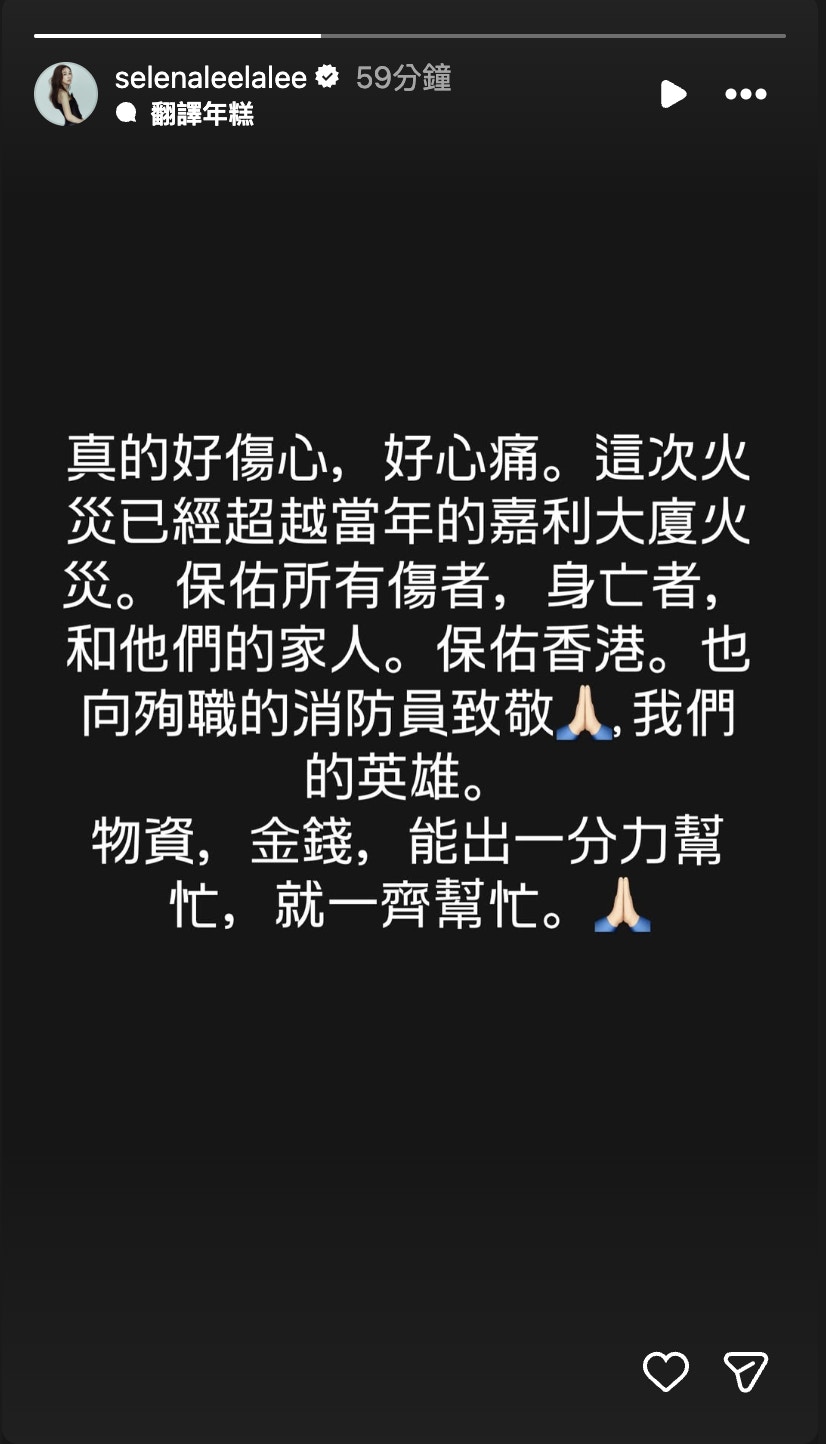
Task: Share this story via paper plane
Action: point(746,1371)
